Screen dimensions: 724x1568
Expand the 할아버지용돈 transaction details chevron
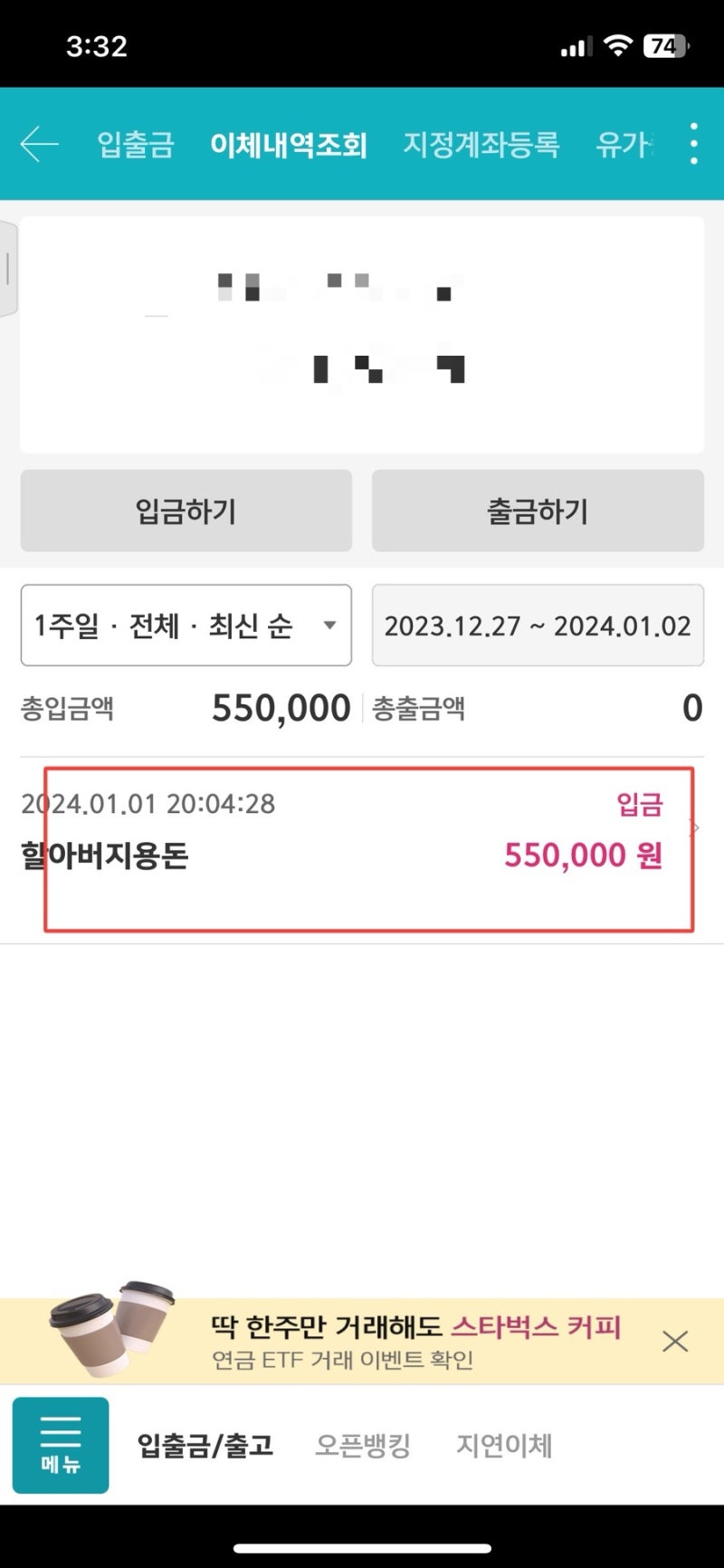click(x=695, y=827)
